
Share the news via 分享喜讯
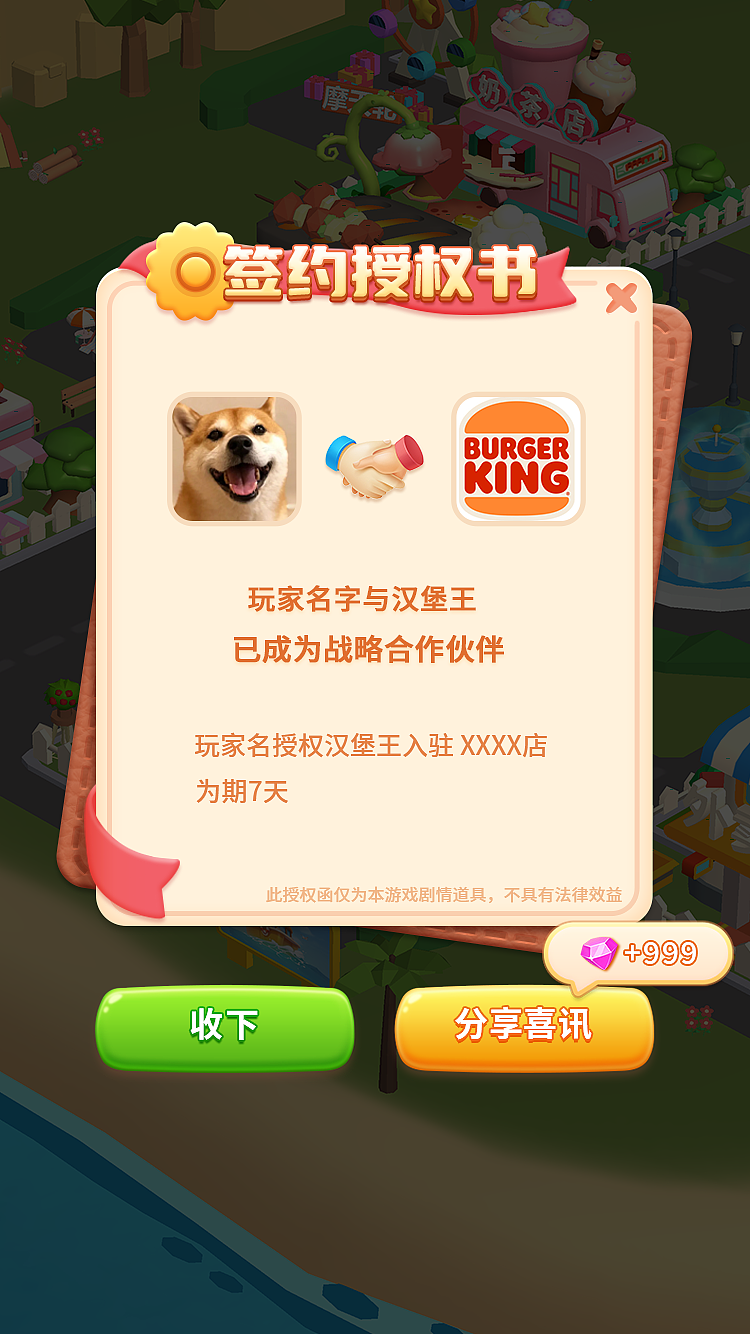coord(525,1028)
